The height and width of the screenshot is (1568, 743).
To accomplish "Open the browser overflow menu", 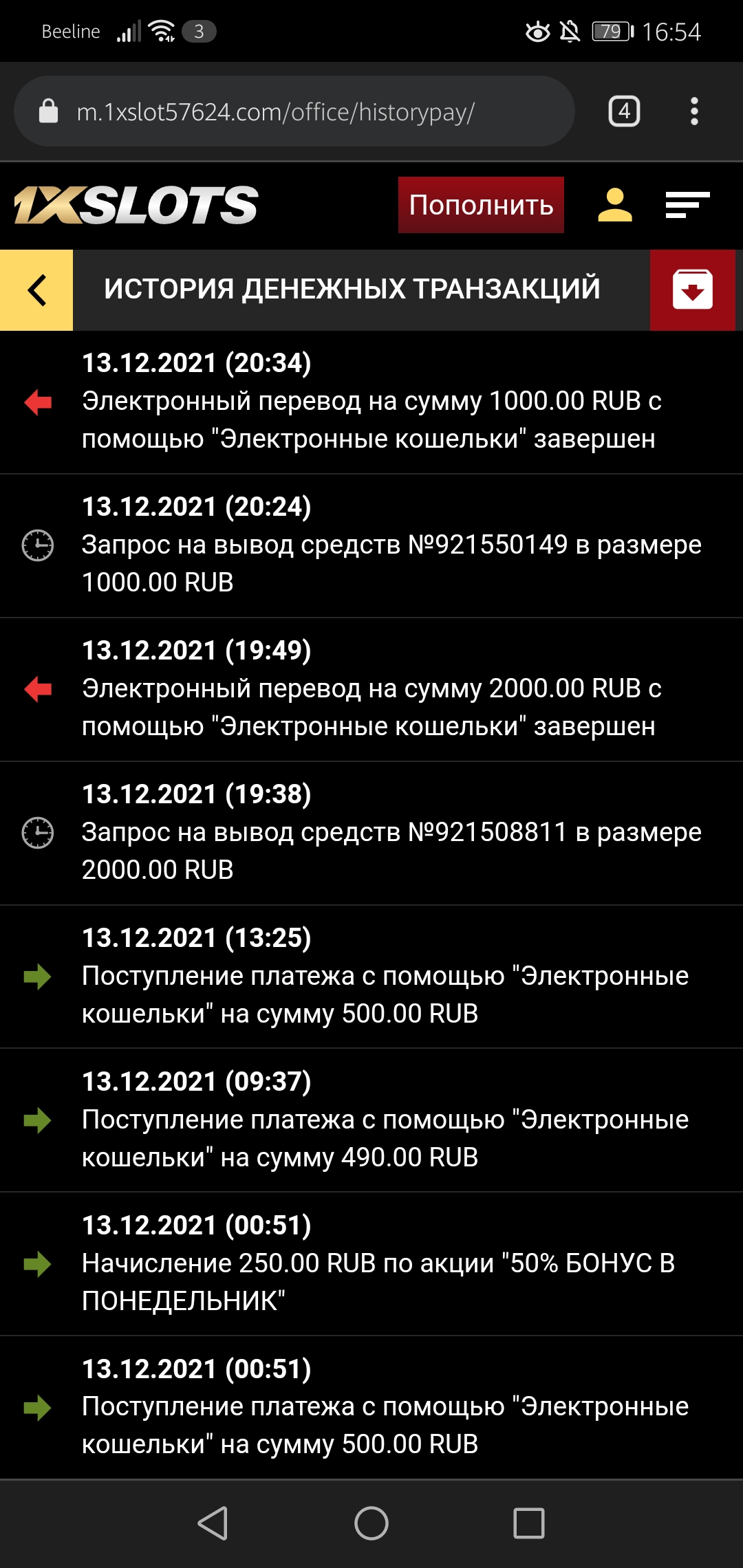I will (x=694, y=111).
